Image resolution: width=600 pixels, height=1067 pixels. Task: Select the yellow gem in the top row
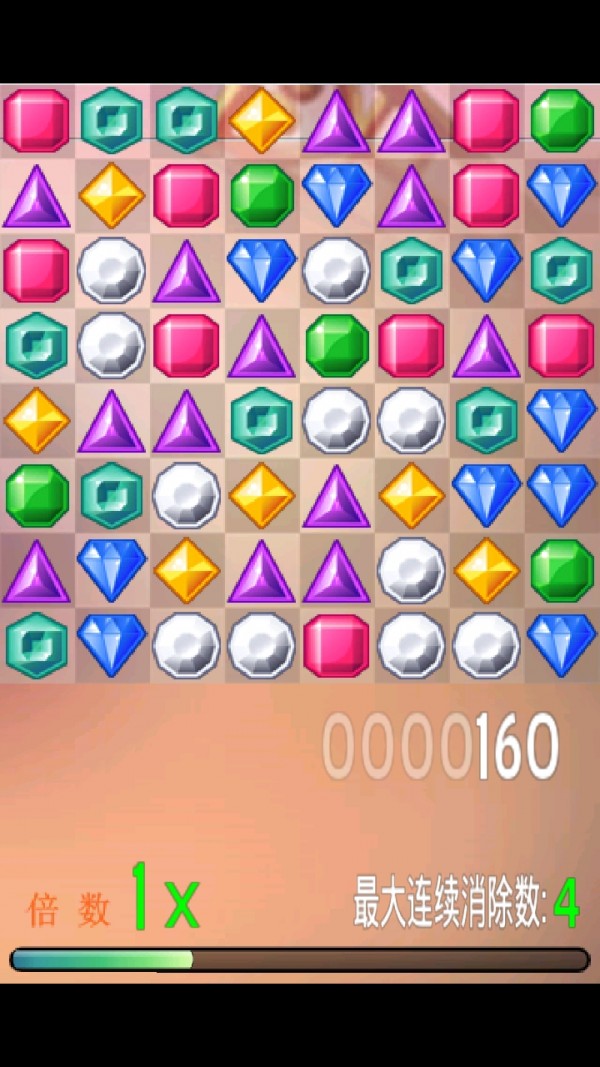262,120
